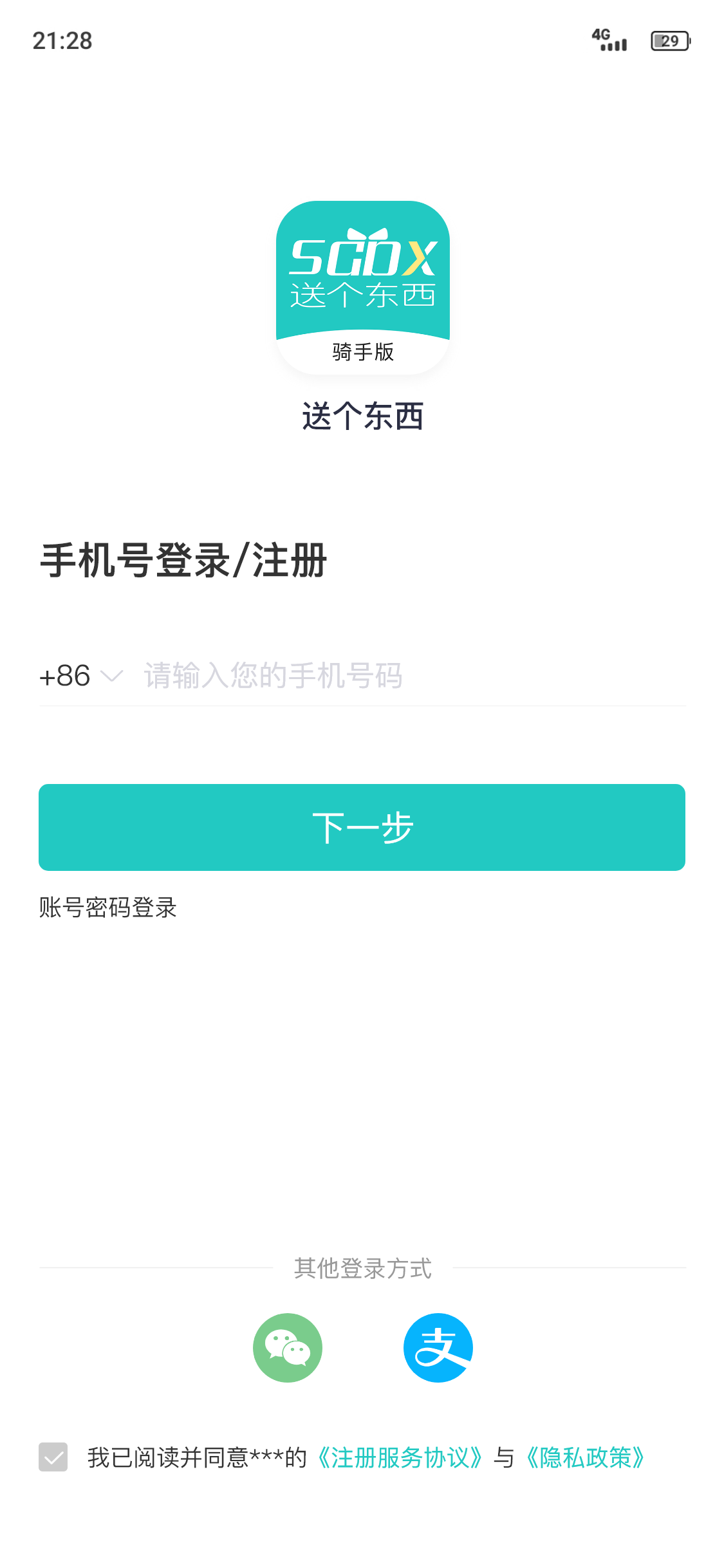View the 《隐私政策》 link
Screen dimensions: 724x1568
[x=585, y=1458]
